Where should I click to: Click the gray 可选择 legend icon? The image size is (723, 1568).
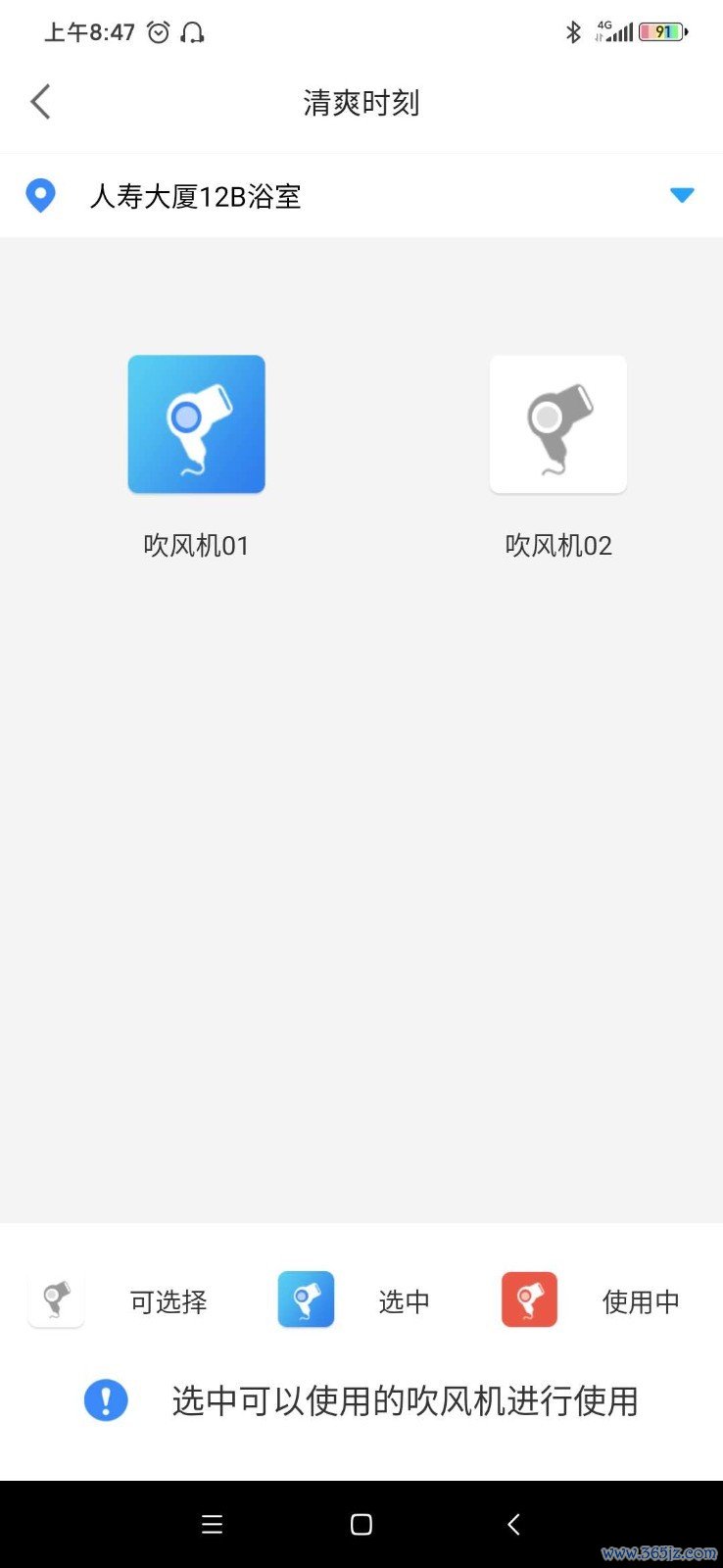pyautogui.click(x=56, y=1299)
